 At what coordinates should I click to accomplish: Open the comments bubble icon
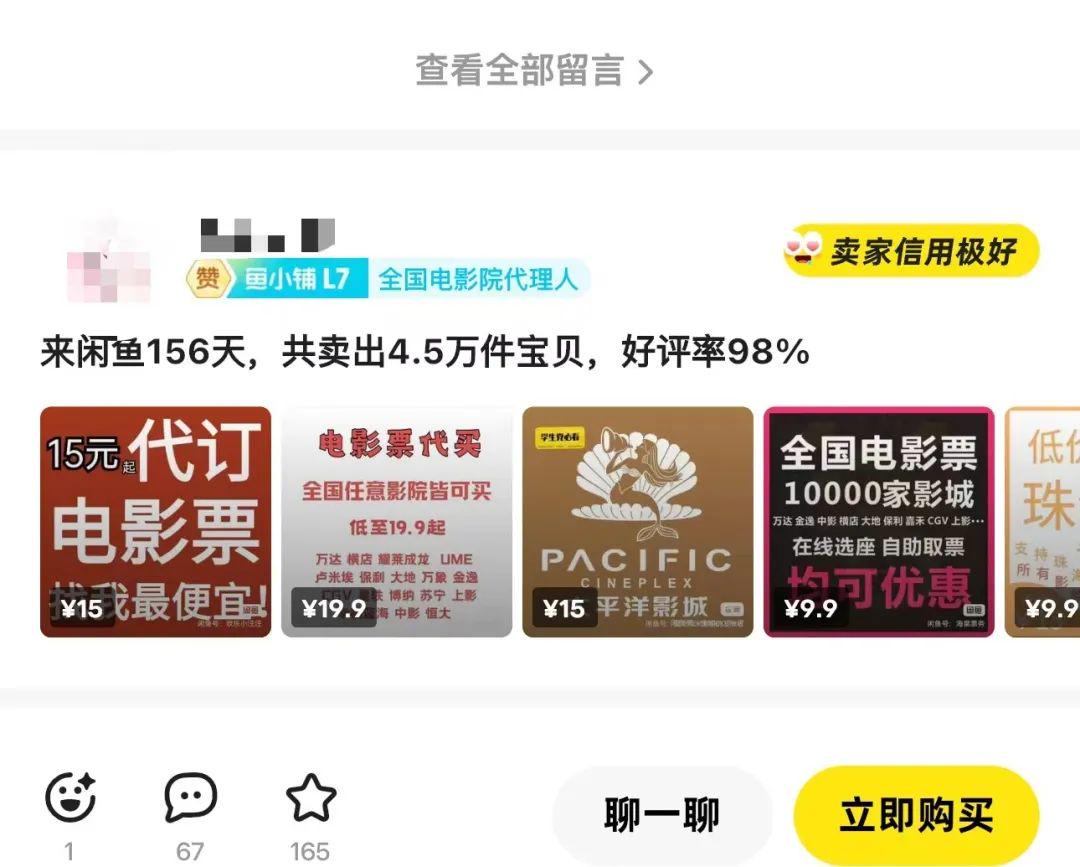(x=190, y=797)
